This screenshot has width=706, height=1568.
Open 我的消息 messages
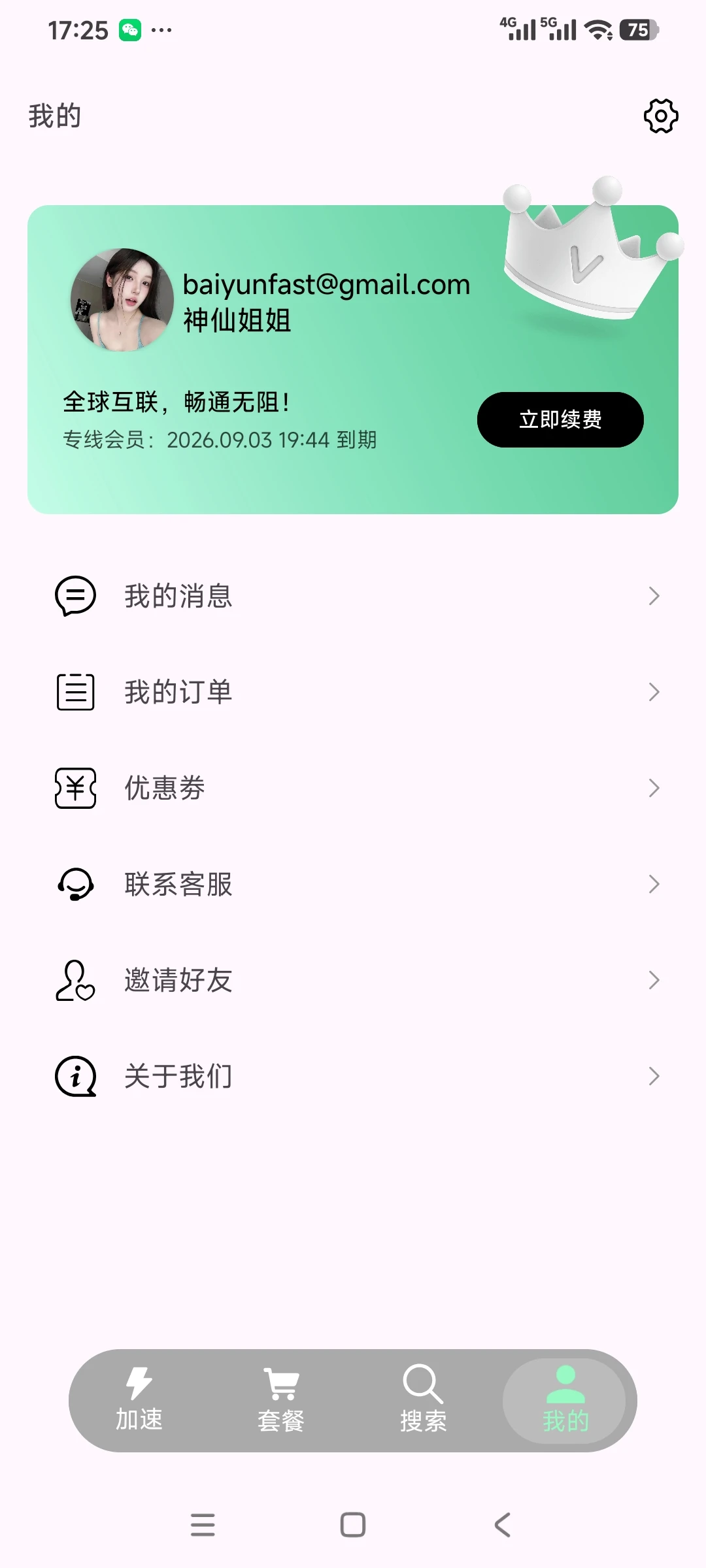point(353,596)
